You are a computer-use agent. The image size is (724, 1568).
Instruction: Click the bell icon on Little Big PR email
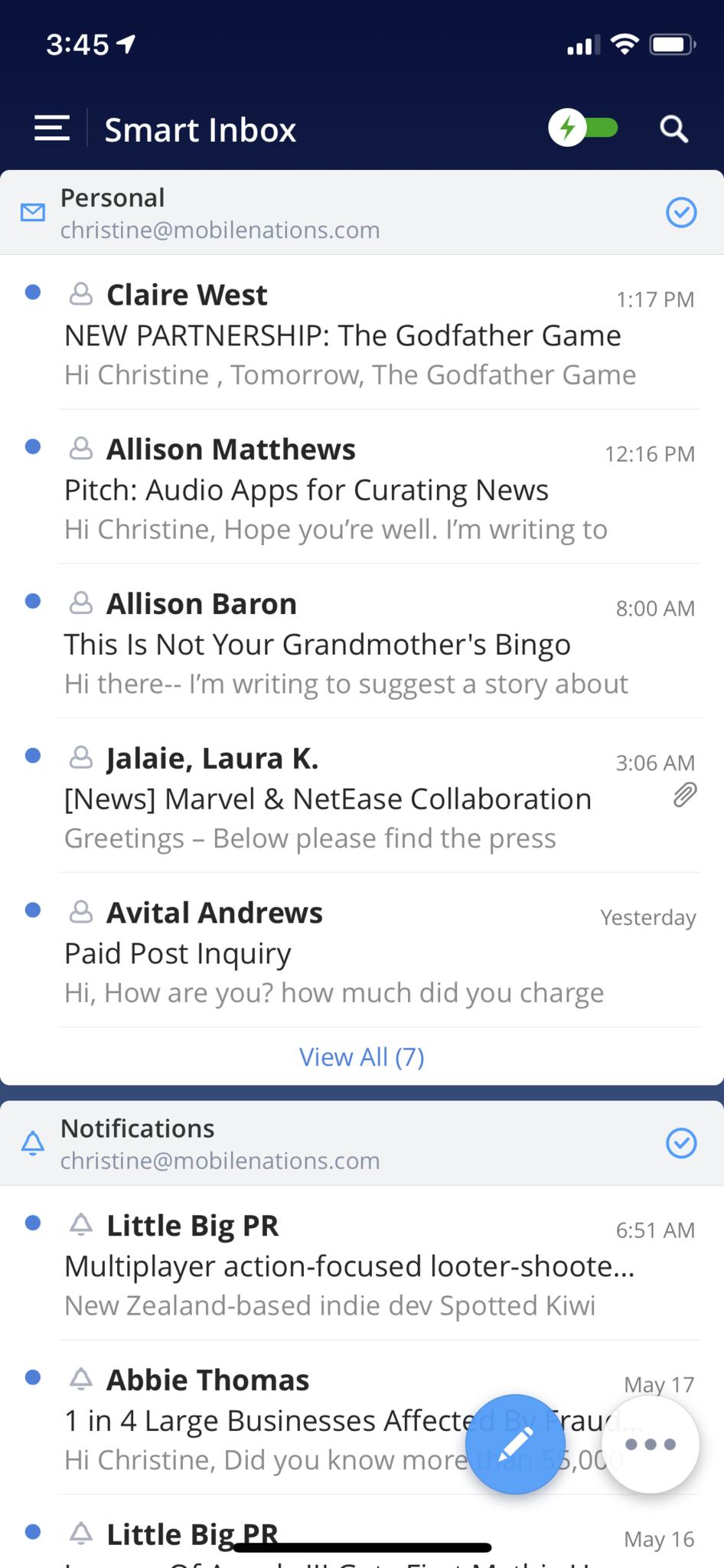tap(82, 1223)
